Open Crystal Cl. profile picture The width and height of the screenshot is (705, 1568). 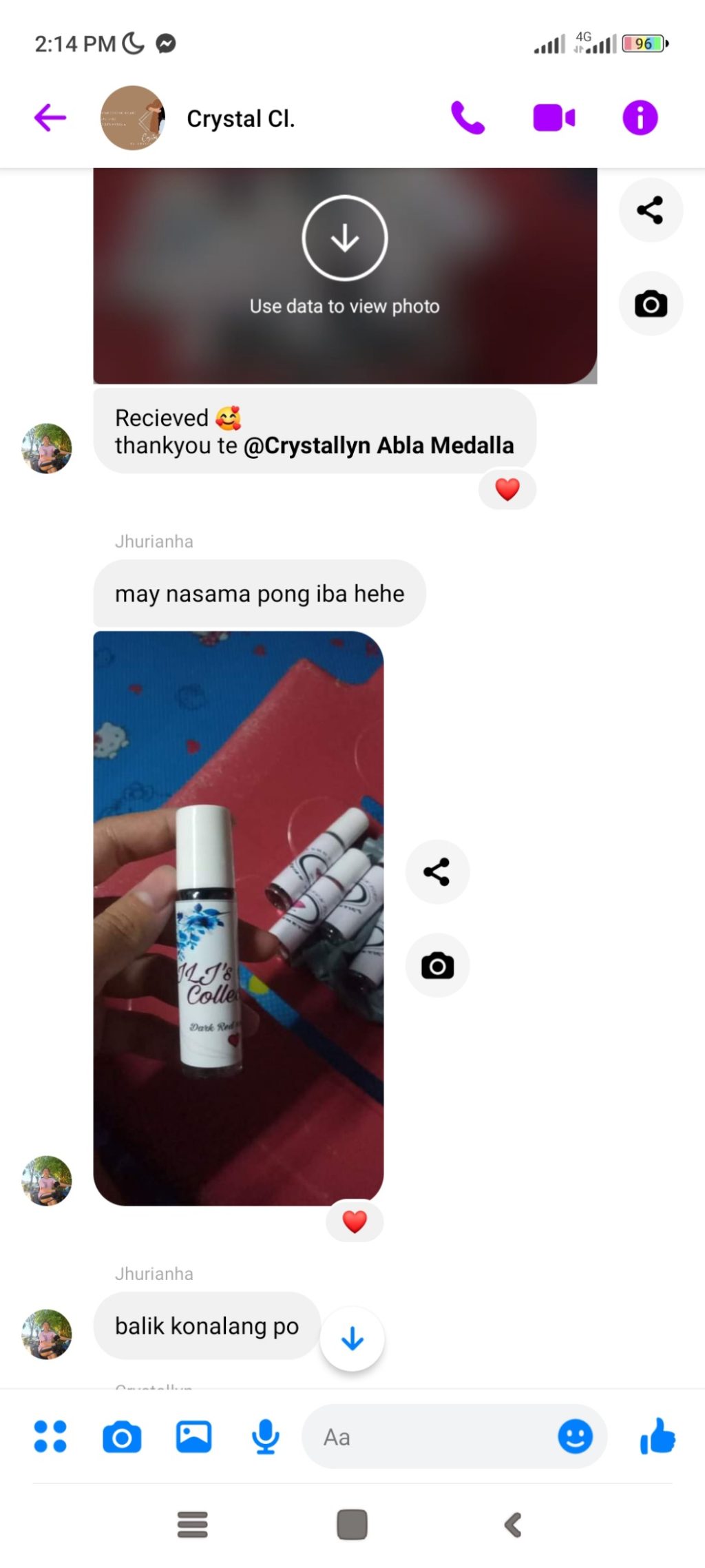tap(133, 118)
